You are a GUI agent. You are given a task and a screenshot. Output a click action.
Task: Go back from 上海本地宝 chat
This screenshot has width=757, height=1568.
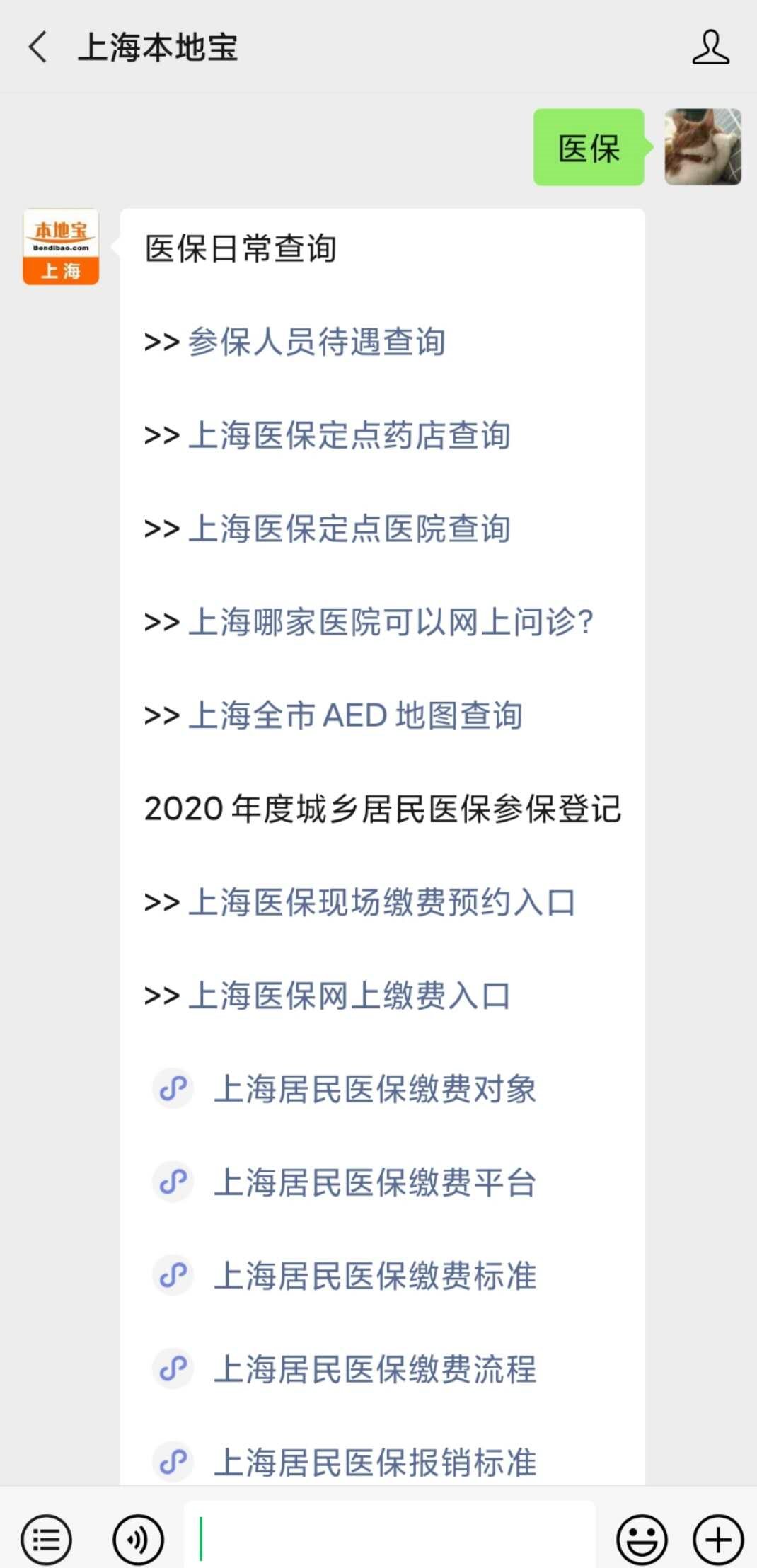[x=38, y=48]
